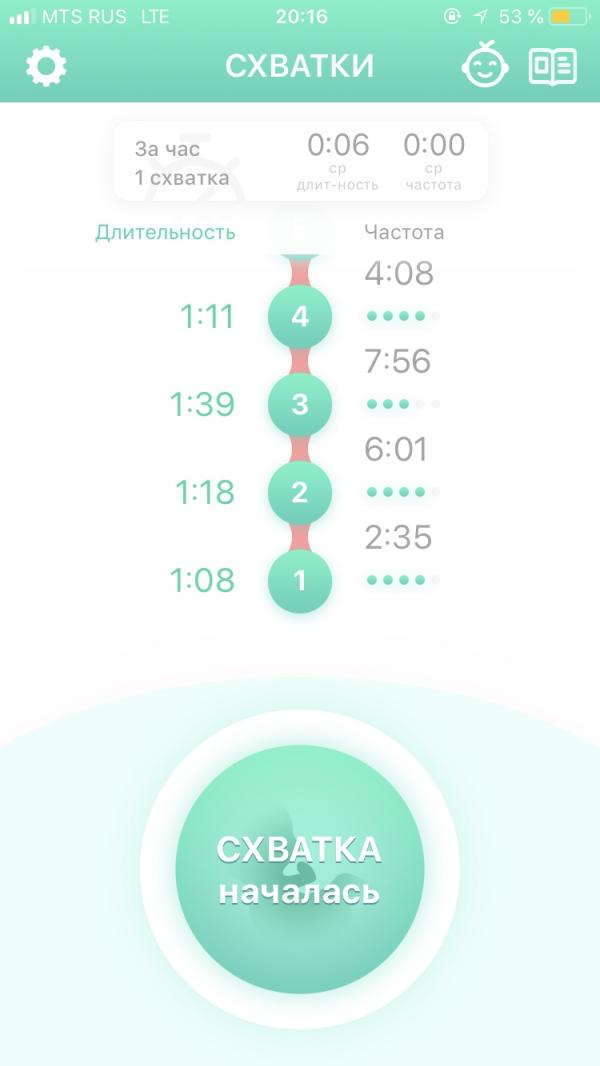Image resolution: width=600 pixels, height=1066 pixels.
Task: Select contraction number 1
Action: click(300, 580)
